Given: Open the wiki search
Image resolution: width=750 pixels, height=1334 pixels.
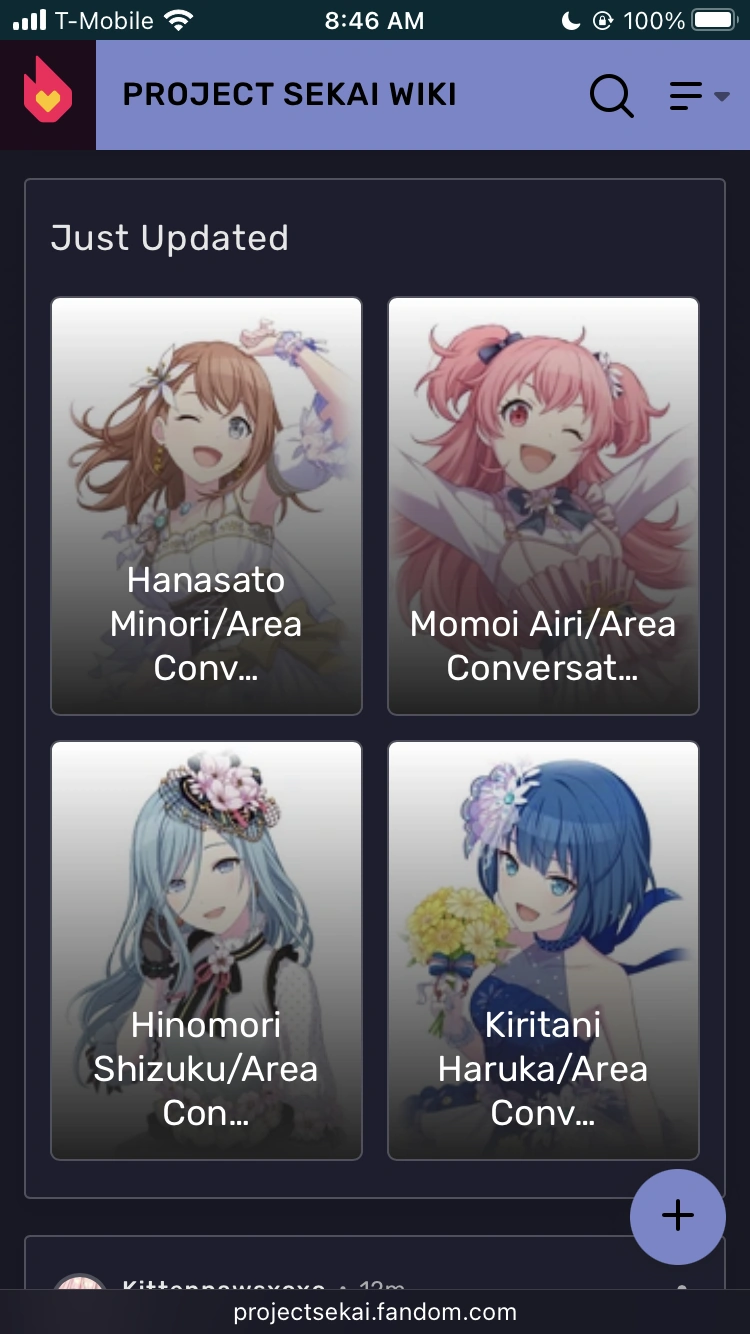Looking at the screenshot, I should [611, 96].
